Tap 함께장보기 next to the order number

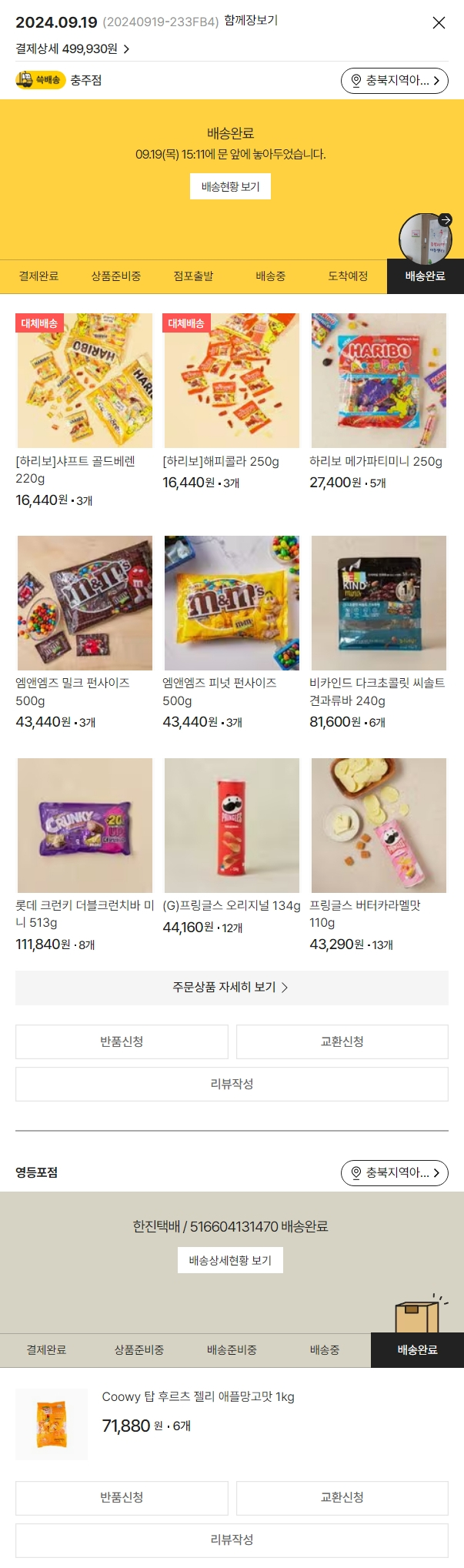(251, 21)
